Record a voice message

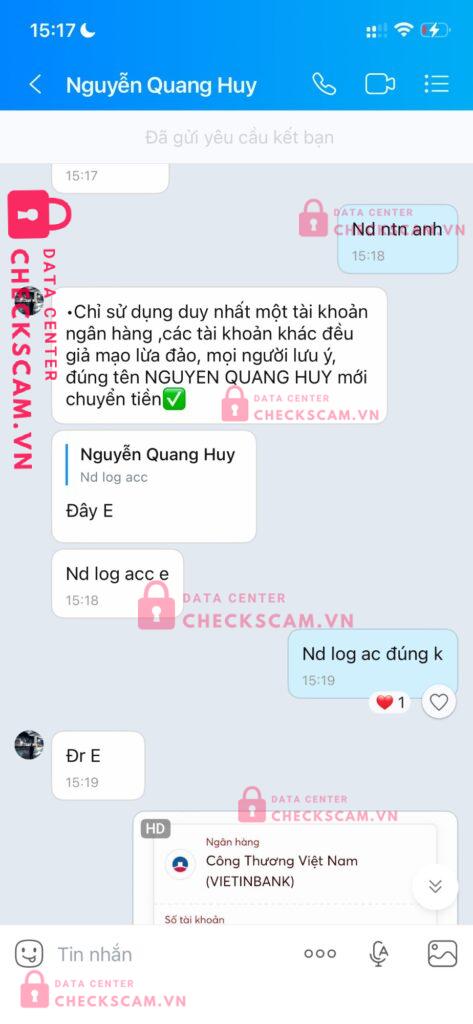coord(380,954)
